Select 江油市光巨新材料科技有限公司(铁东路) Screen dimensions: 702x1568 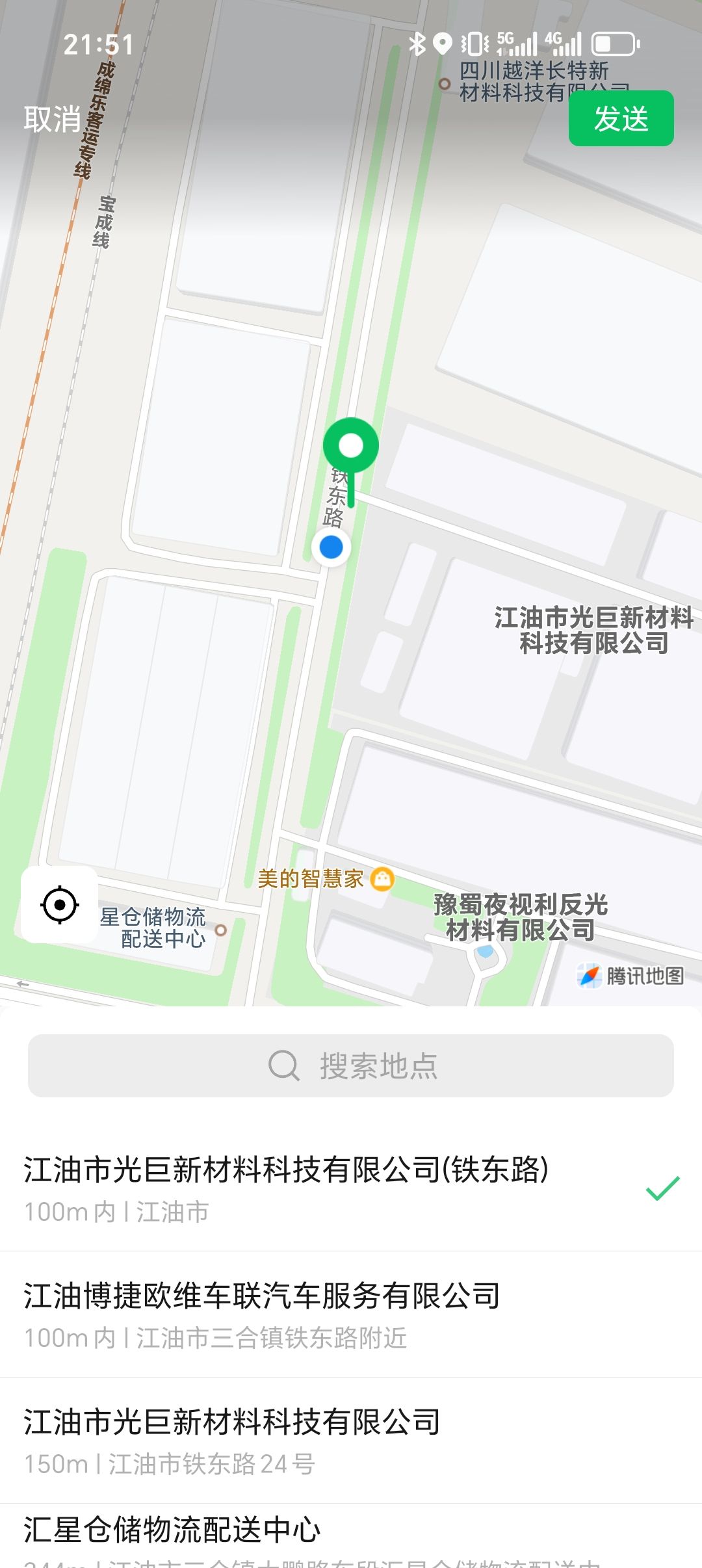pyautogui.click(x=351, y=1188)
